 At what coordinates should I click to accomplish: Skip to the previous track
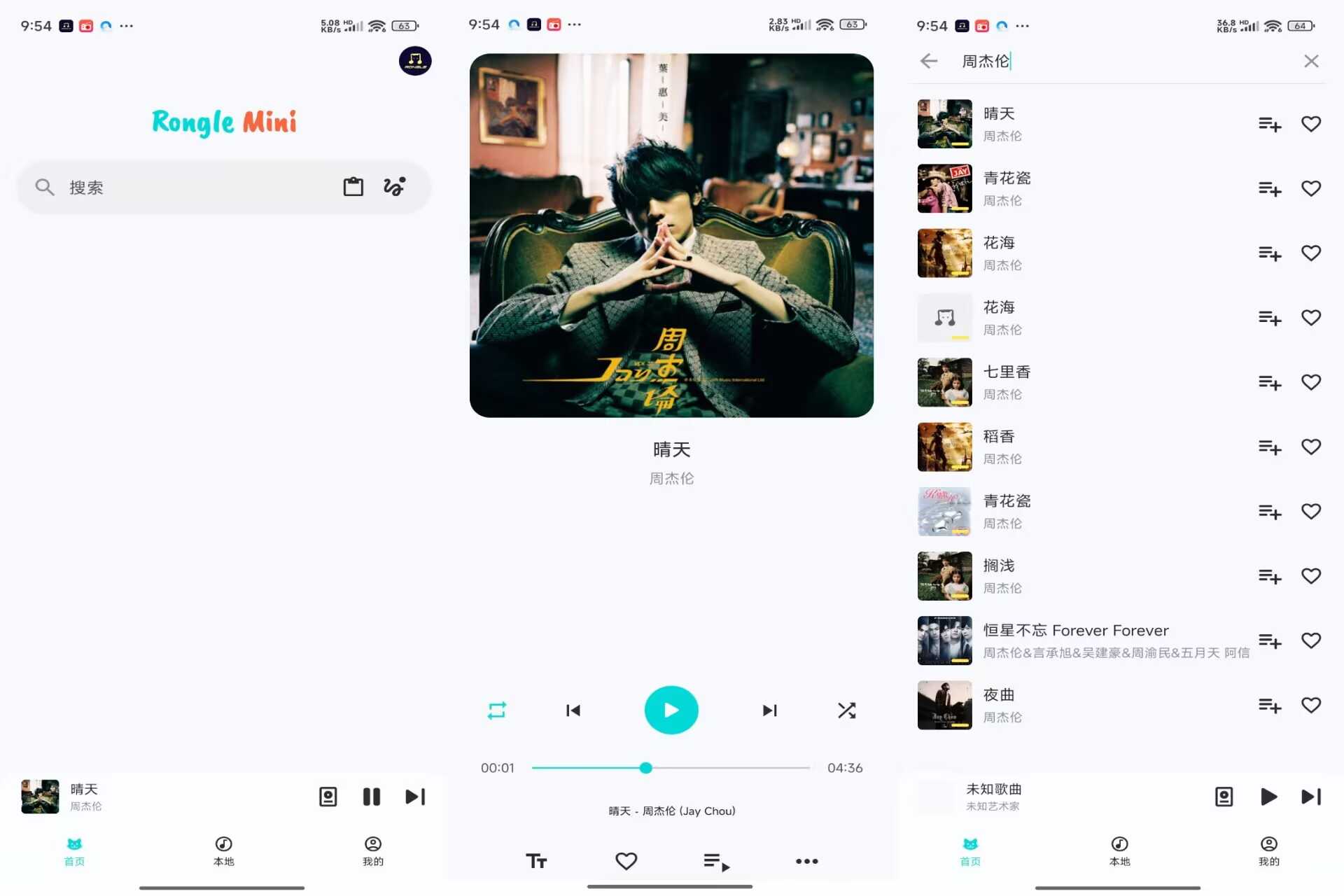tap(573, 710)
